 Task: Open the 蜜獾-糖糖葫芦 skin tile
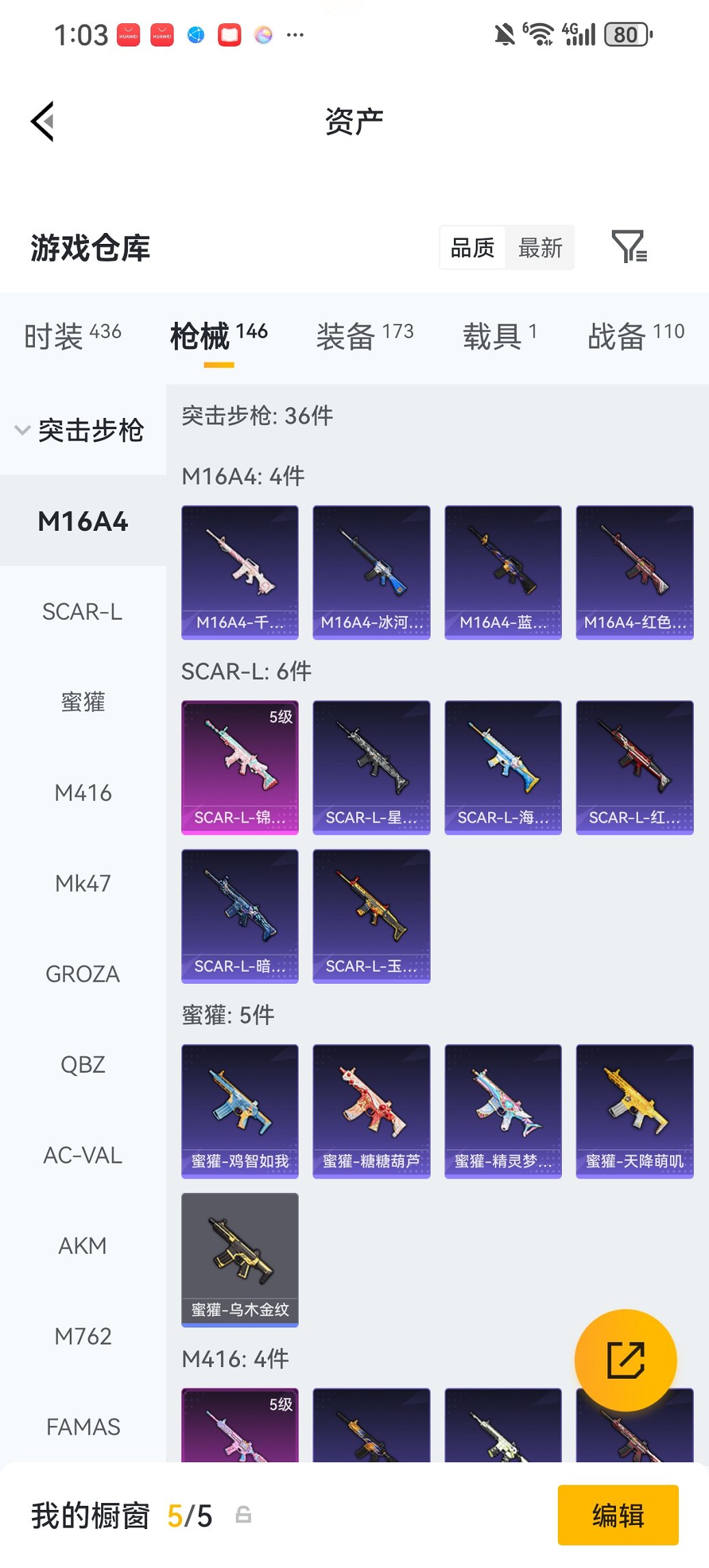pos(371,1110)
